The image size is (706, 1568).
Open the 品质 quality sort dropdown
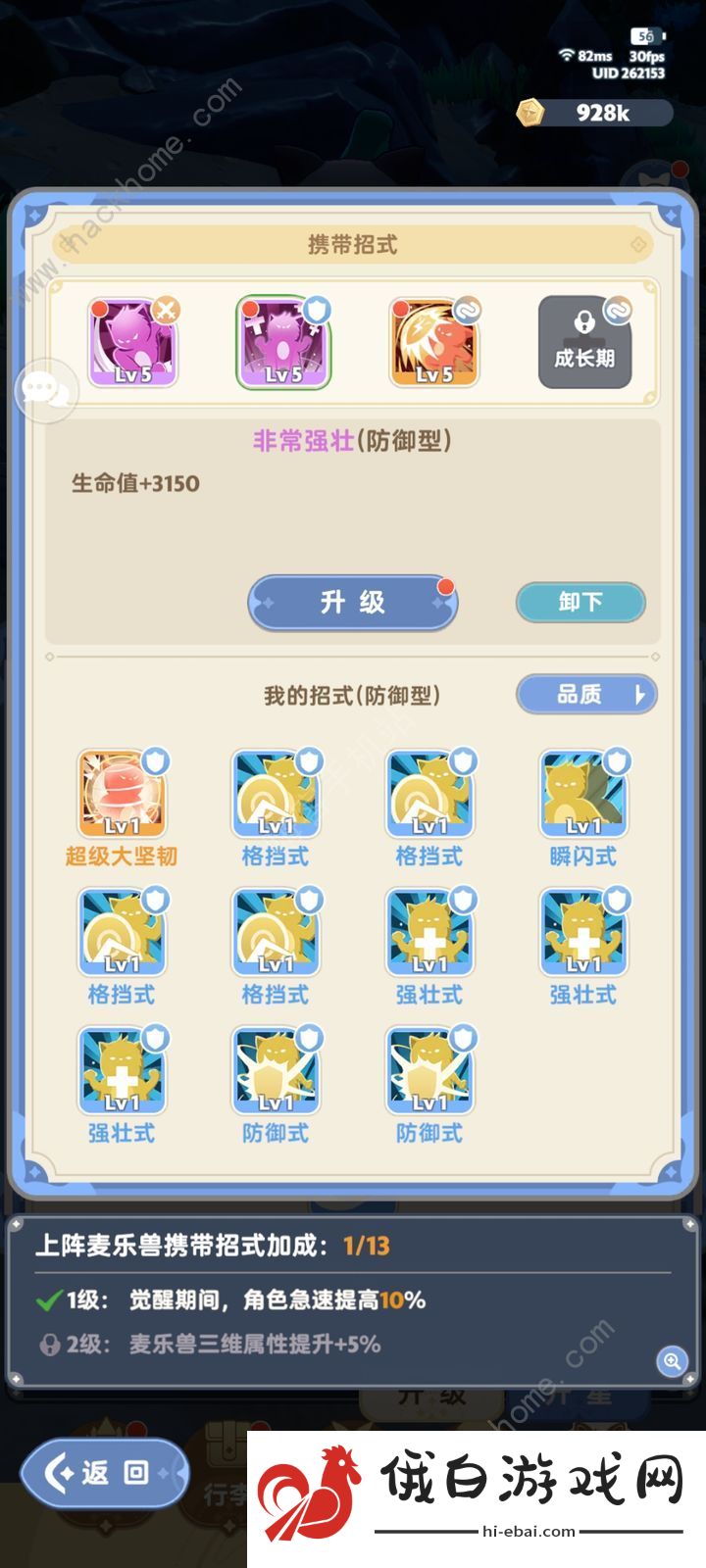(585, 695)
